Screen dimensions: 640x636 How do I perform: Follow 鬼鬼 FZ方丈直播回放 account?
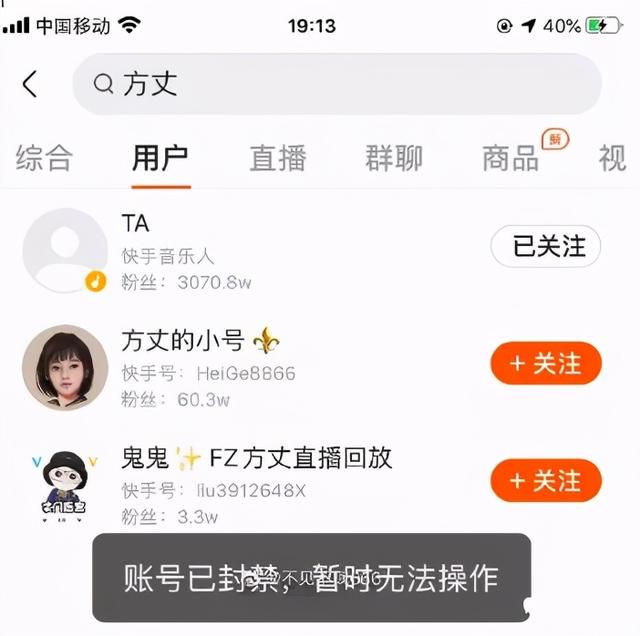tap(545, 481)
